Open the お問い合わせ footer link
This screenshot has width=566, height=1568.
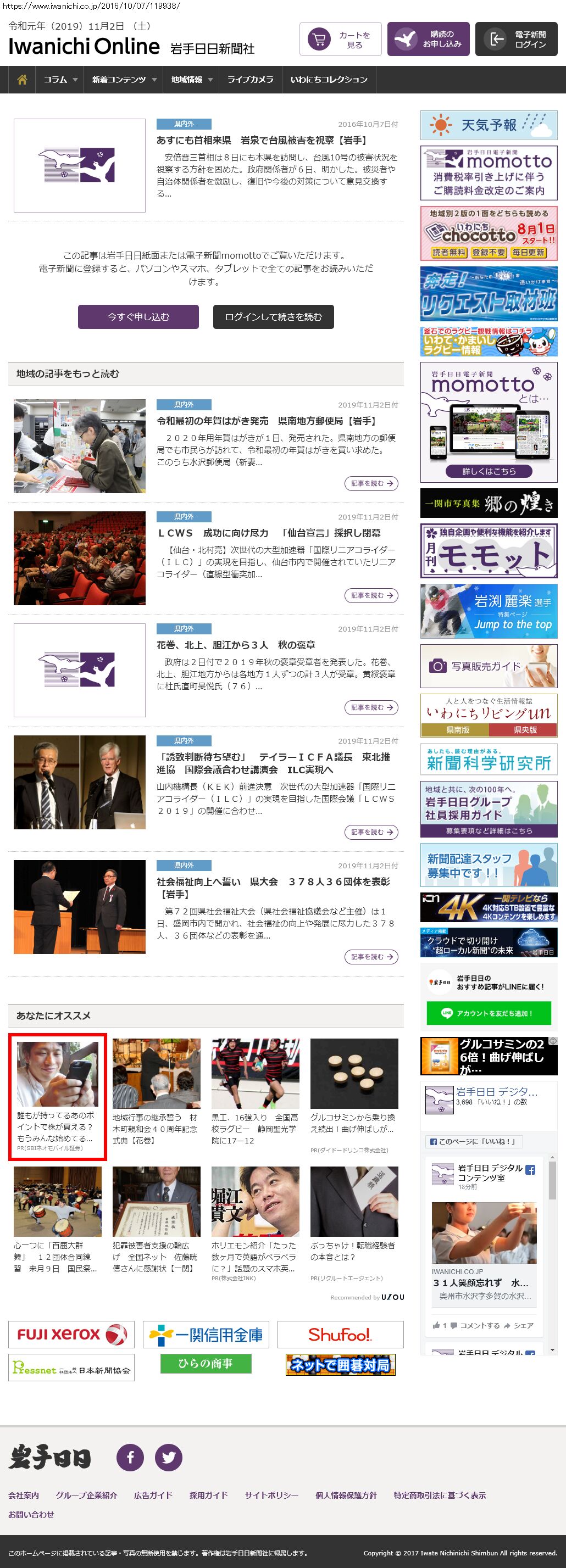tap(31, 1514)
